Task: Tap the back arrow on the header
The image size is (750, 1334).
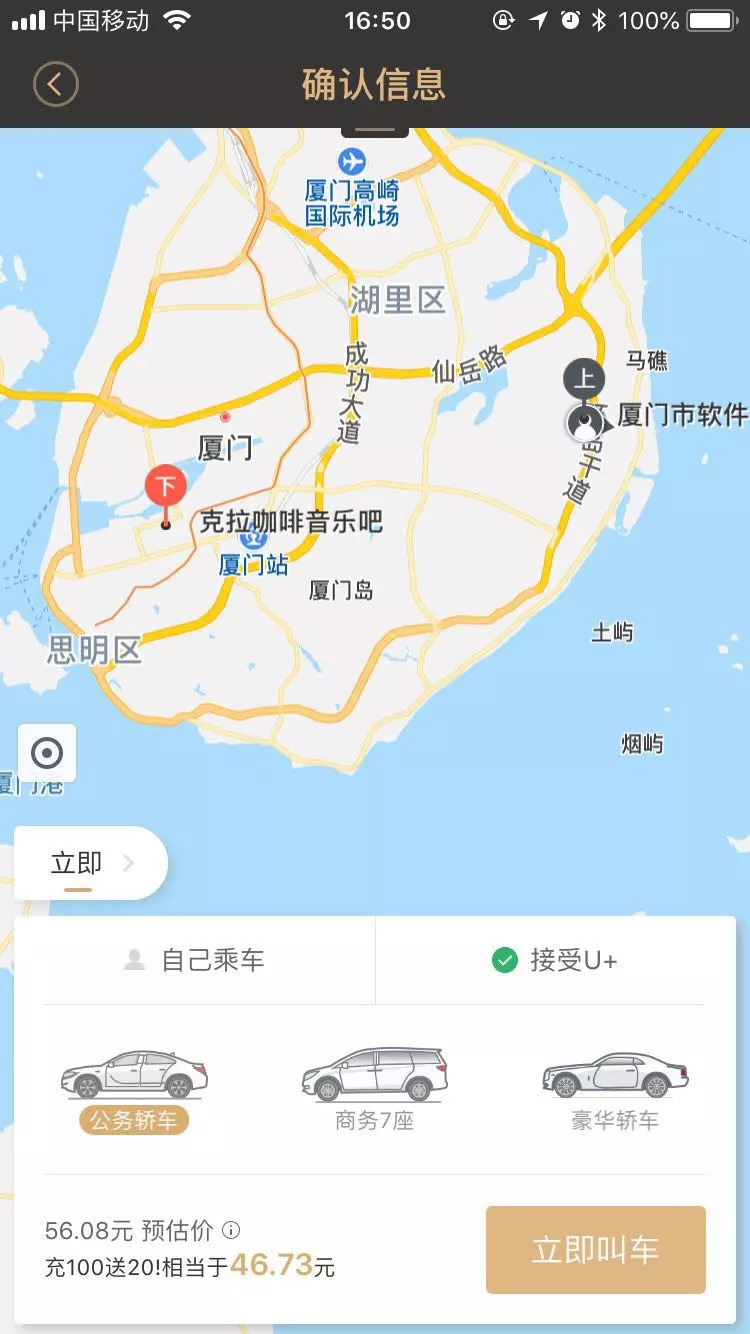Action: pyautogui.click(x=57, y=84)
